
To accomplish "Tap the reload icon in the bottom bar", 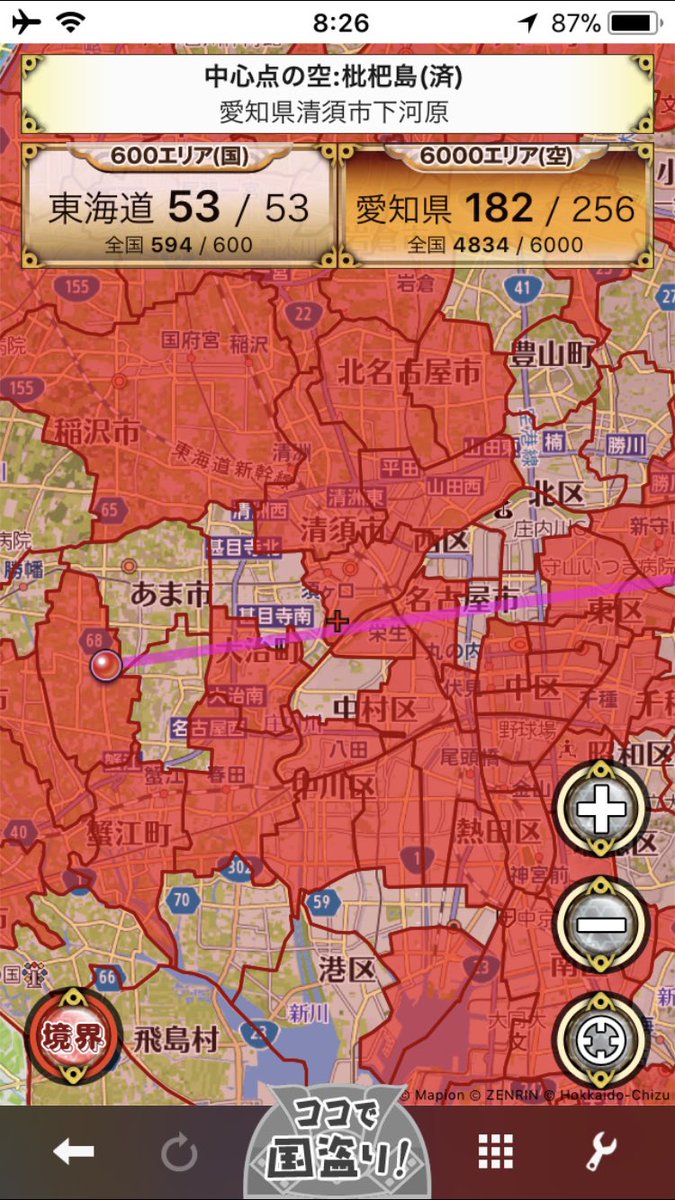I will click(x=180, y=1153).
